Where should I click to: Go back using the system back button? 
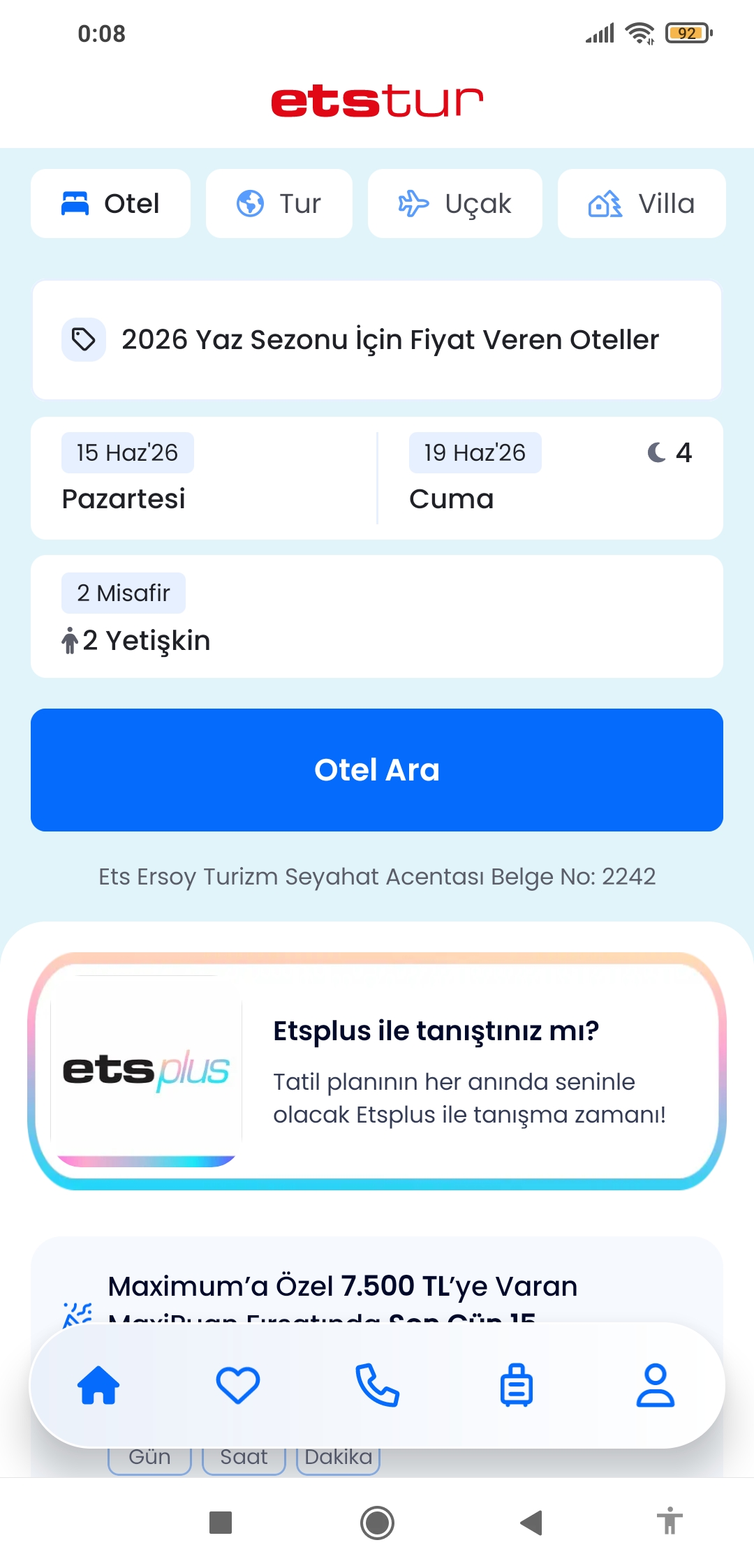pos(531,1523)
